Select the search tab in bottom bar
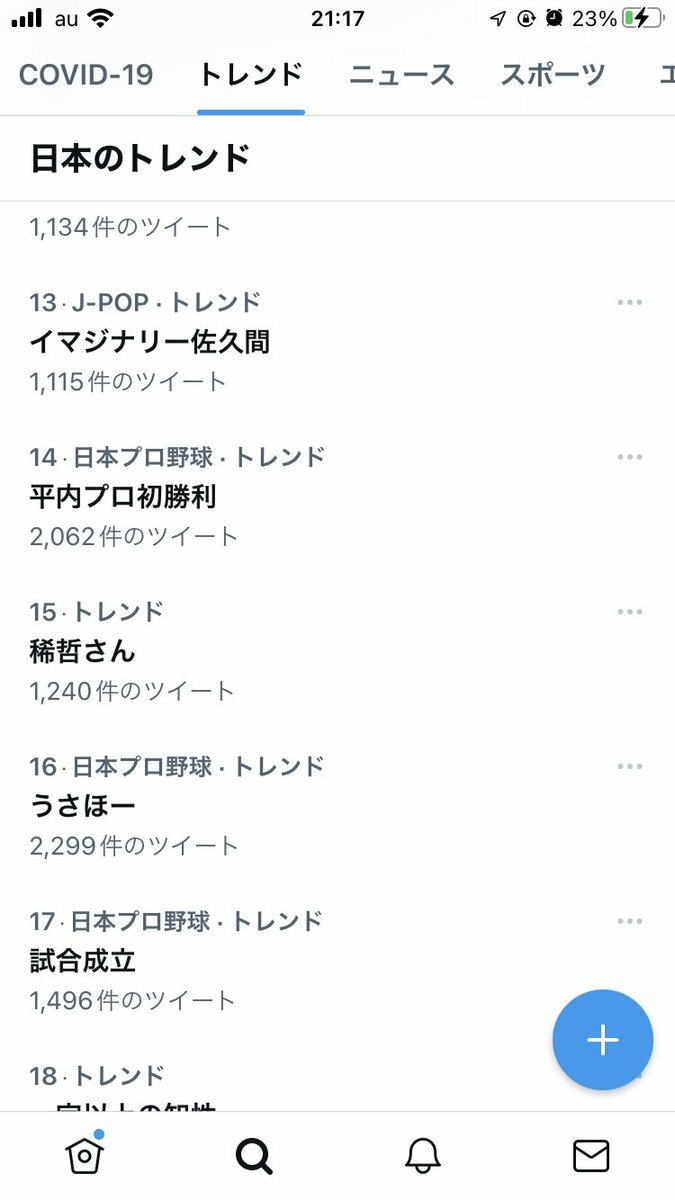The height and width of the screenshot is (1200, 675). [x=254, y=1156]
